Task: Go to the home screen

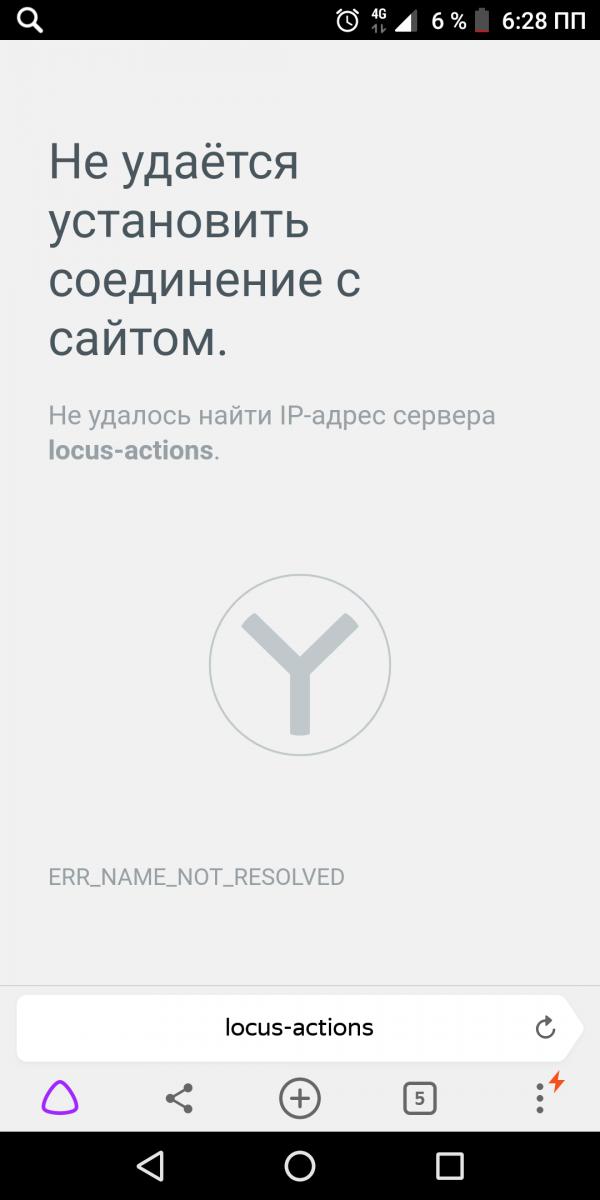Action: (x=300, y=1166)
